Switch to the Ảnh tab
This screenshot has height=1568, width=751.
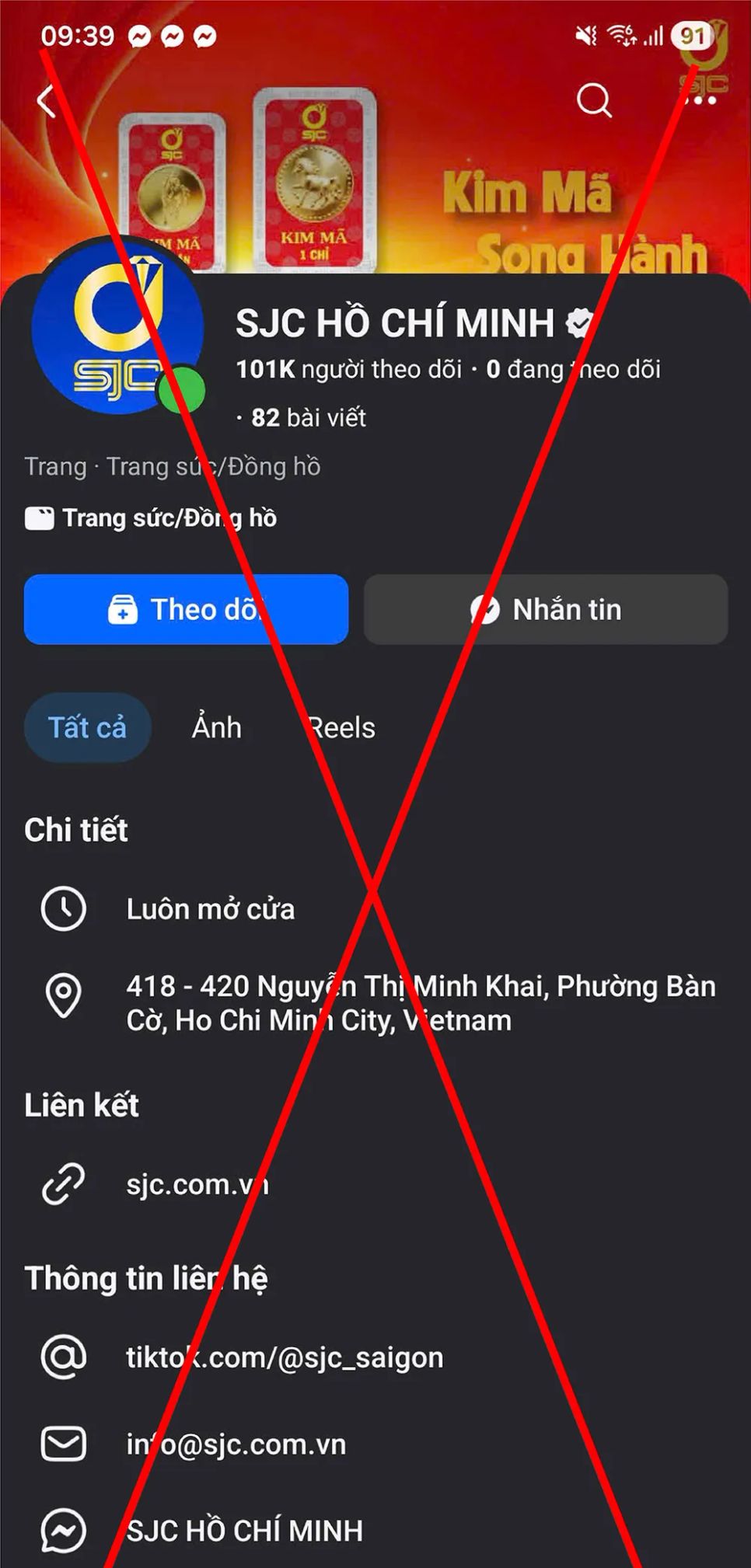click(216, 727)
